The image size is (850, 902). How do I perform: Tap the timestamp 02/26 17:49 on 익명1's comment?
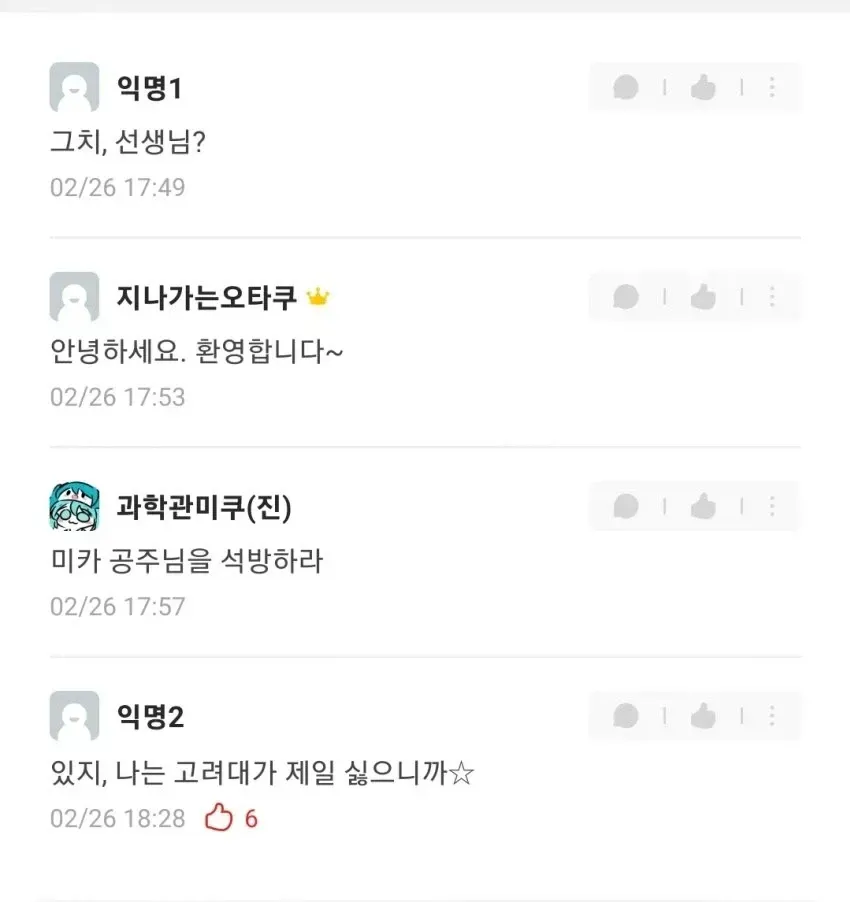pos(117,187)
